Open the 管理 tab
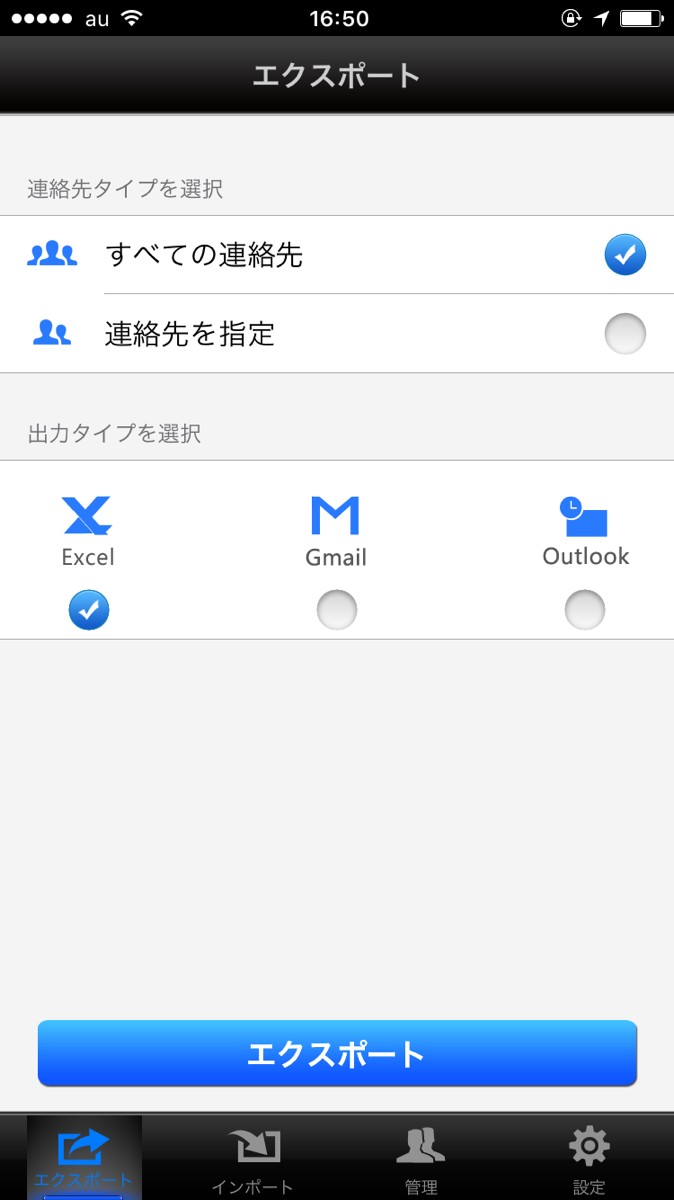The height and width of the screenshot is (1200, 674). tap(421, 1159)
